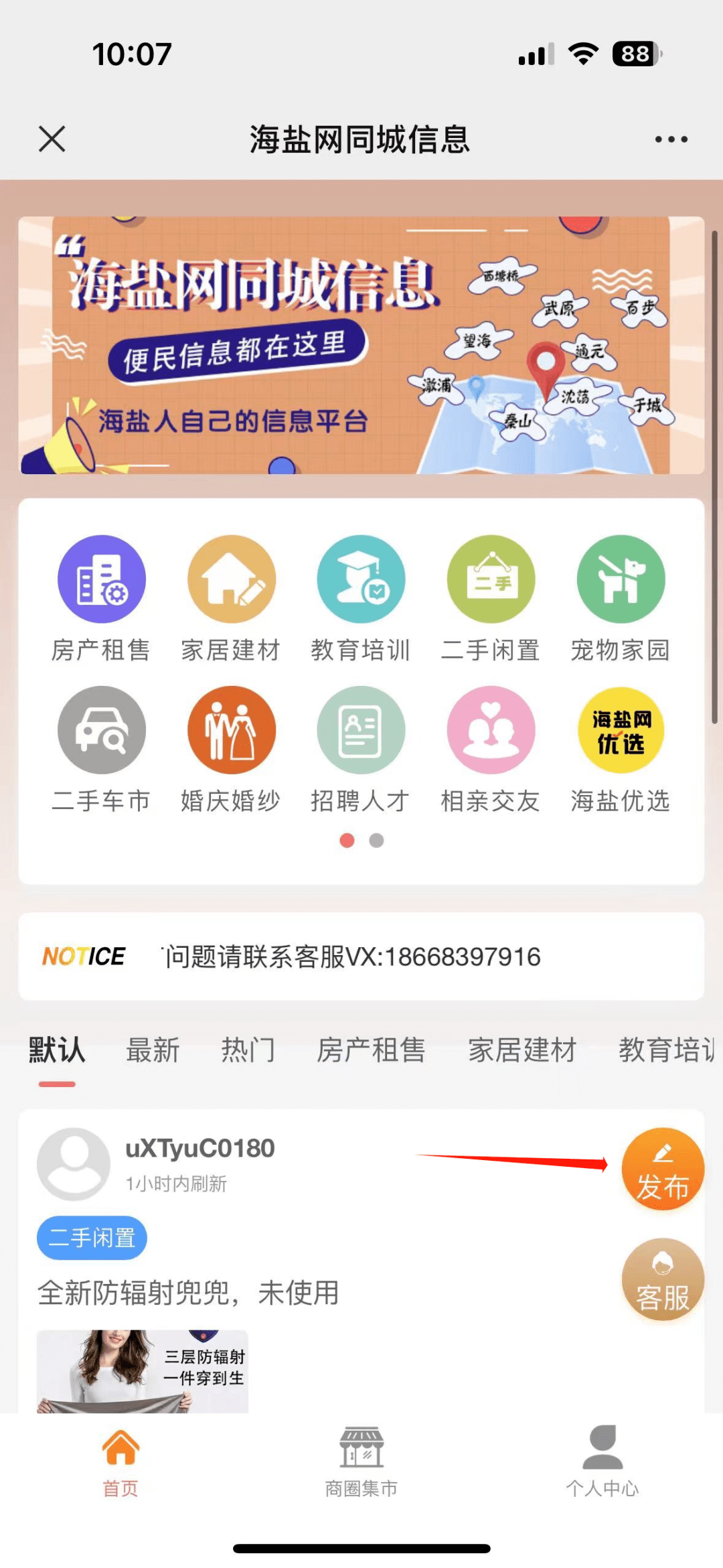
Task: Browse the 家居建材 category icon
Action: [x=231, y=579]
